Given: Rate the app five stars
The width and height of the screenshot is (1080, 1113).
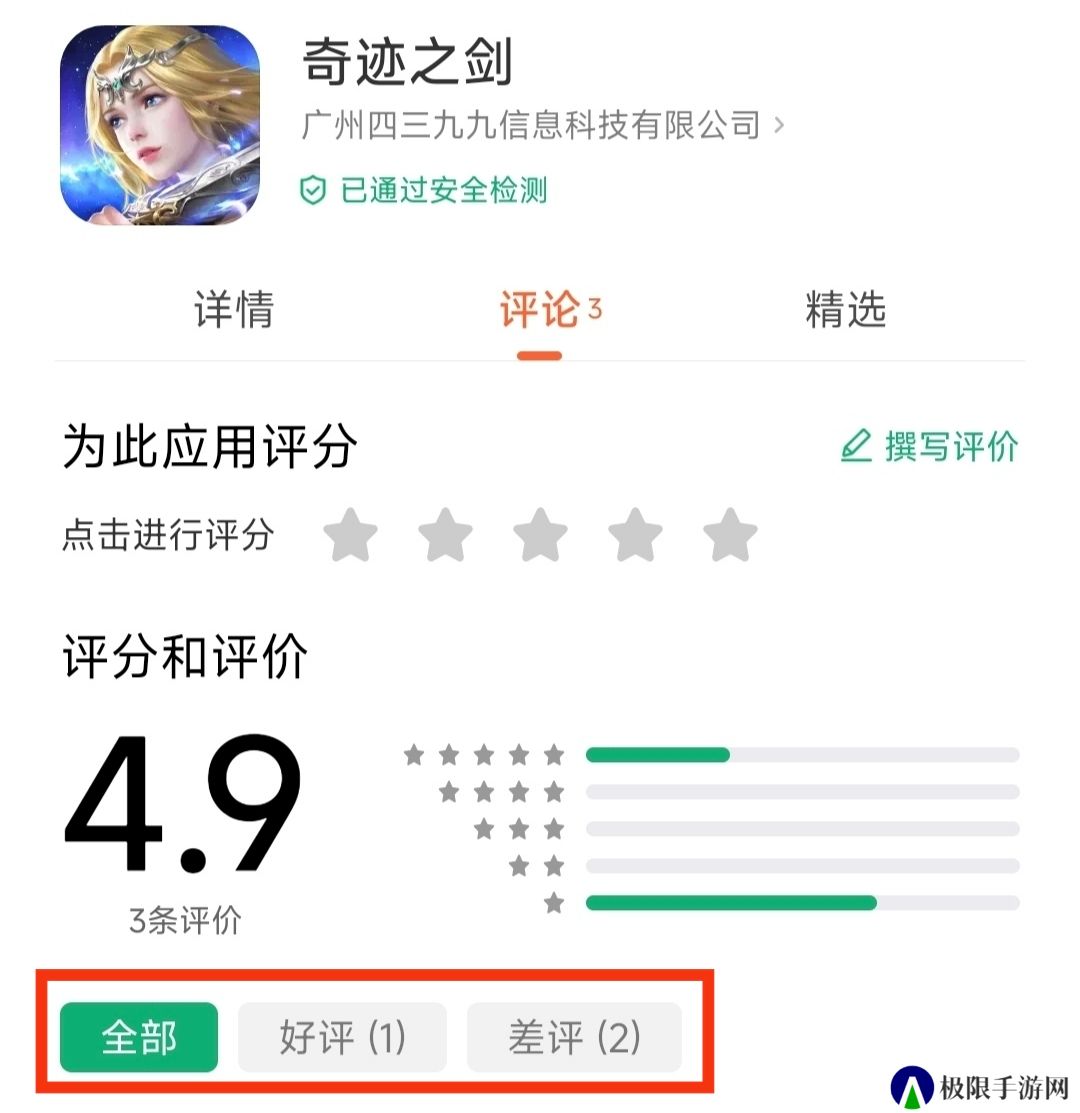Looking at the screenshot, I should [x=730, y=536].
